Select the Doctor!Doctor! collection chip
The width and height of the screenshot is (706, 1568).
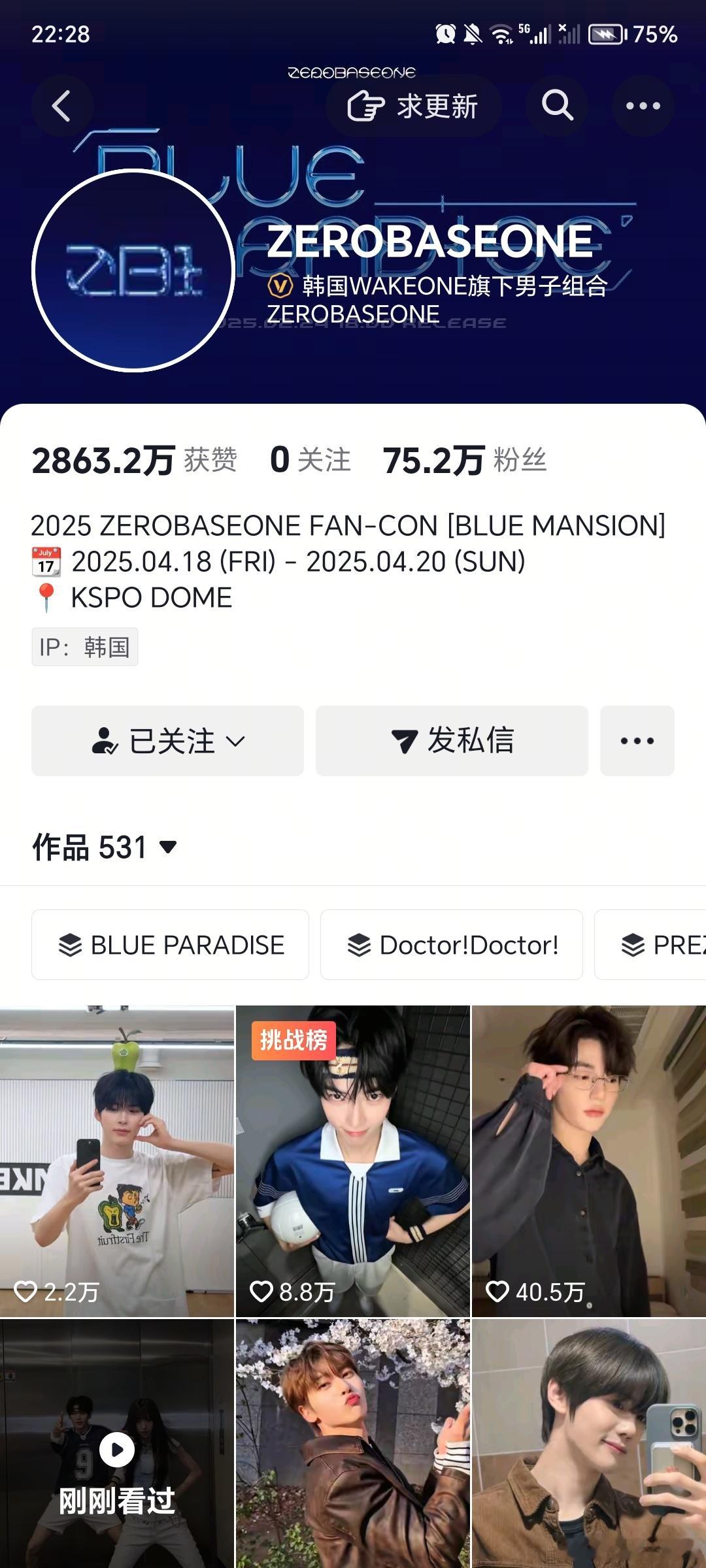click(x=452, y=945)
